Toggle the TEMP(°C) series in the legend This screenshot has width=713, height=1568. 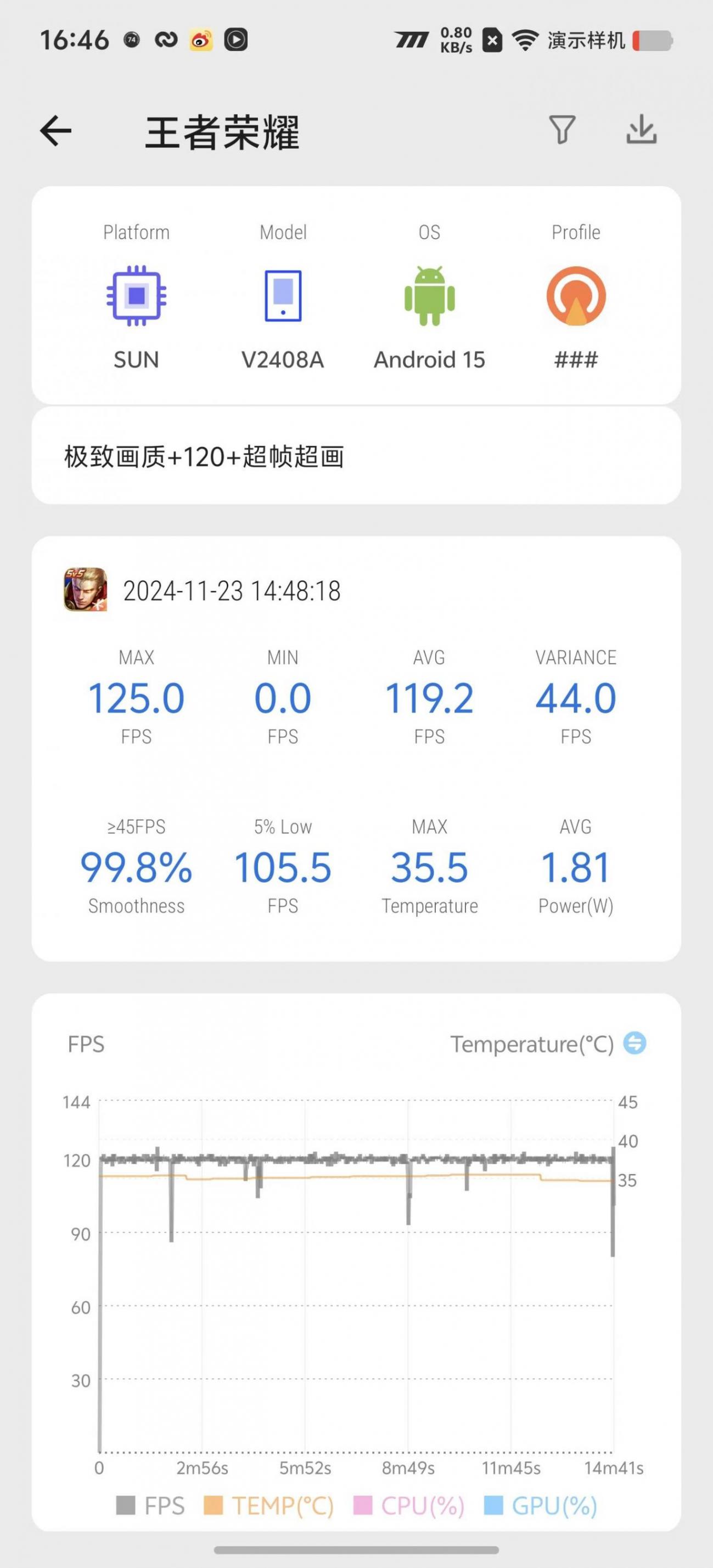(x=268, y=1505)
